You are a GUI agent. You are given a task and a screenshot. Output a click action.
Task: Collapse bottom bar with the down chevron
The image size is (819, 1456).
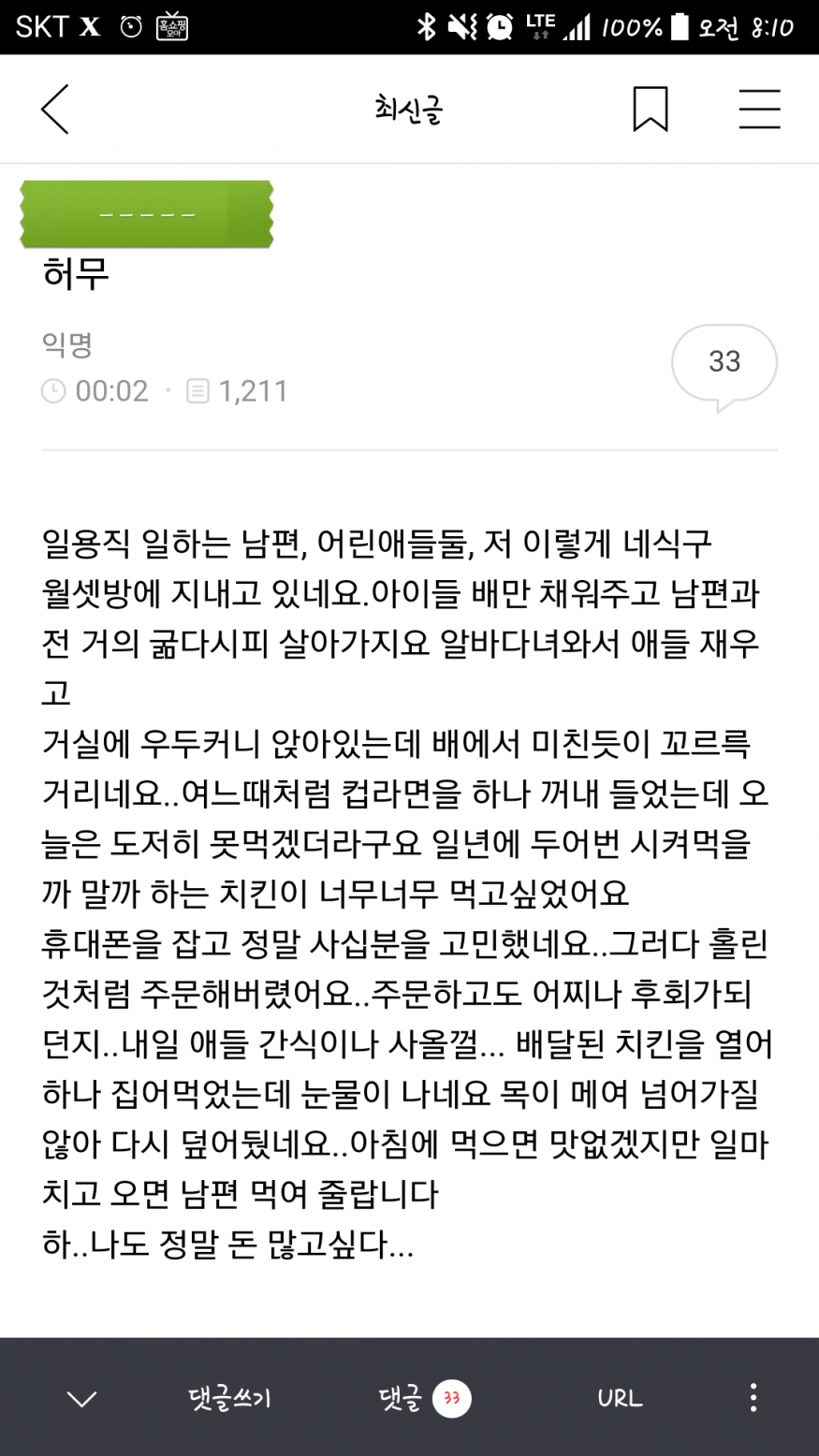(82, 1399)
